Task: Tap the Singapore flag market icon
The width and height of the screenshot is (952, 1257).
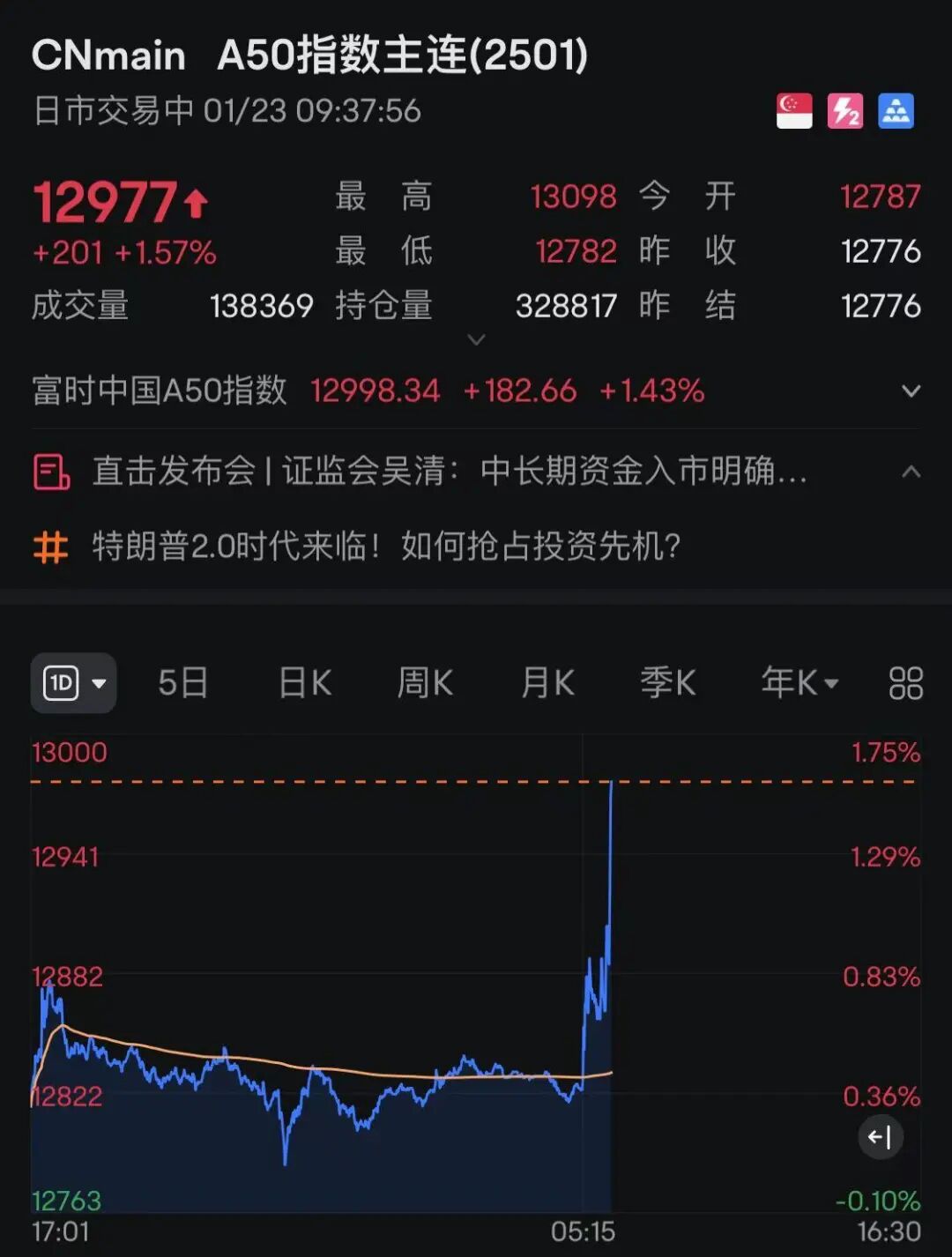Action: point(793,112)
